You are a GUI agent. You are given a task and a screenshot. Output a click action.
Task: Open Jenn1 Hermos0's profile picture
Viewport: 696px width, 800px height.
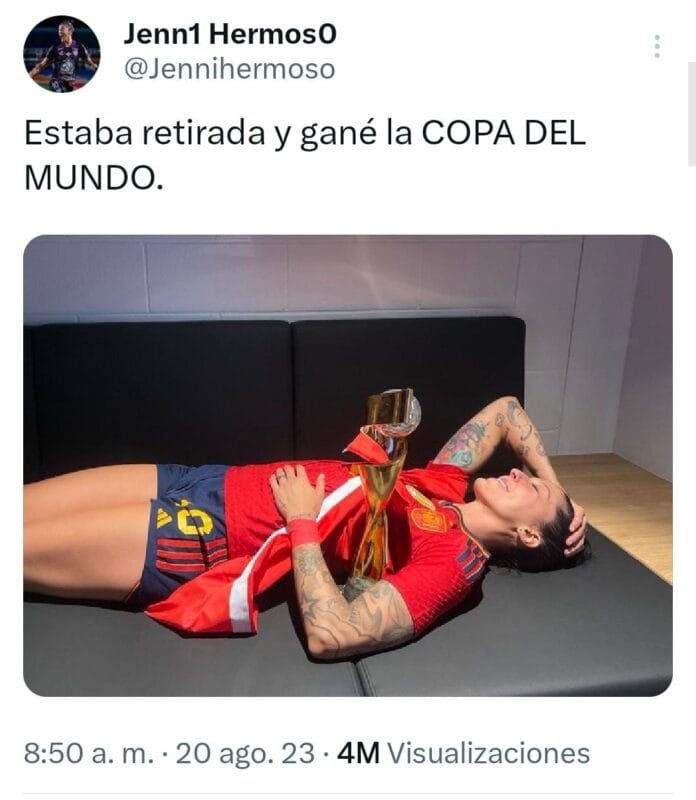click(62, 54)
